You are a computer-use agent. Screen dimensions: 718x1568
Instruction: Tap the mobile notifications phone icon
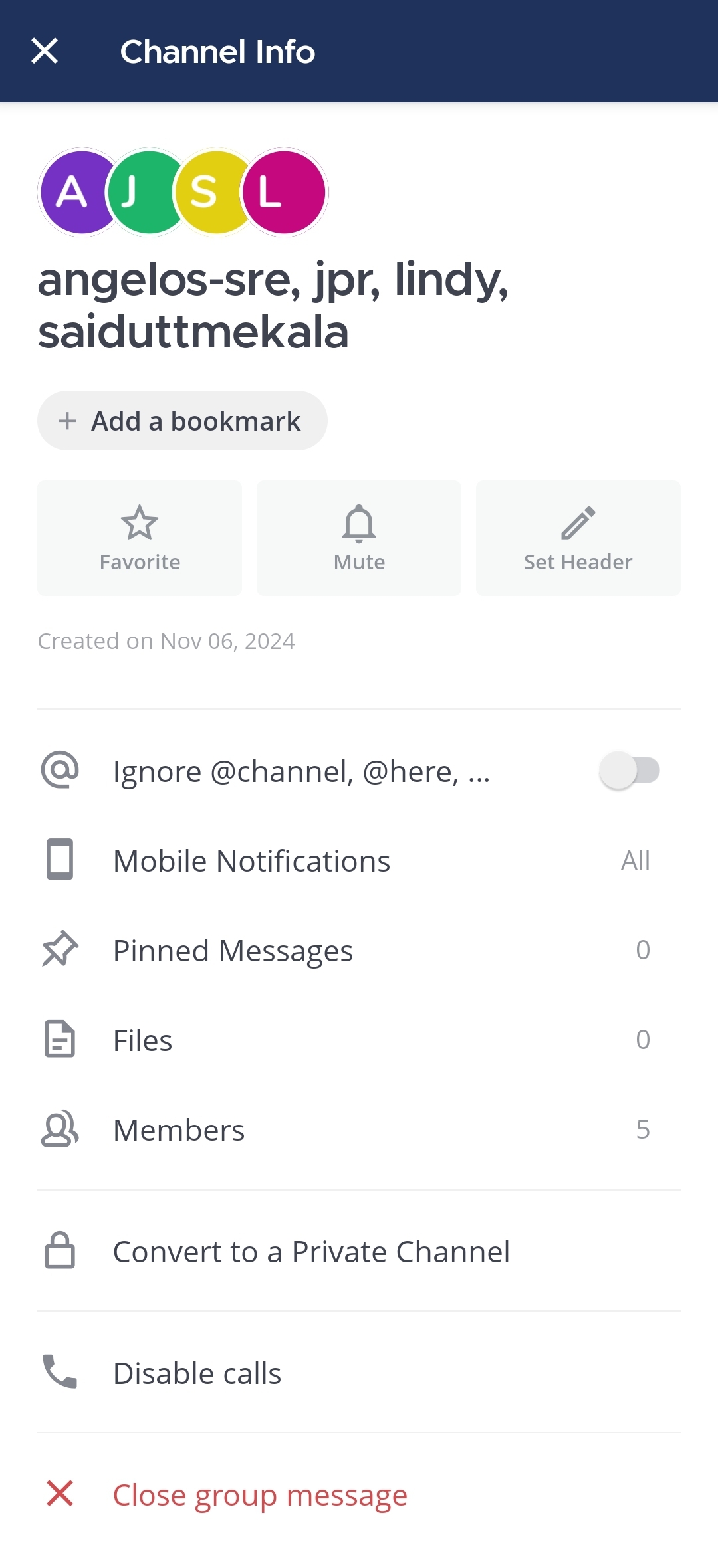59,860
